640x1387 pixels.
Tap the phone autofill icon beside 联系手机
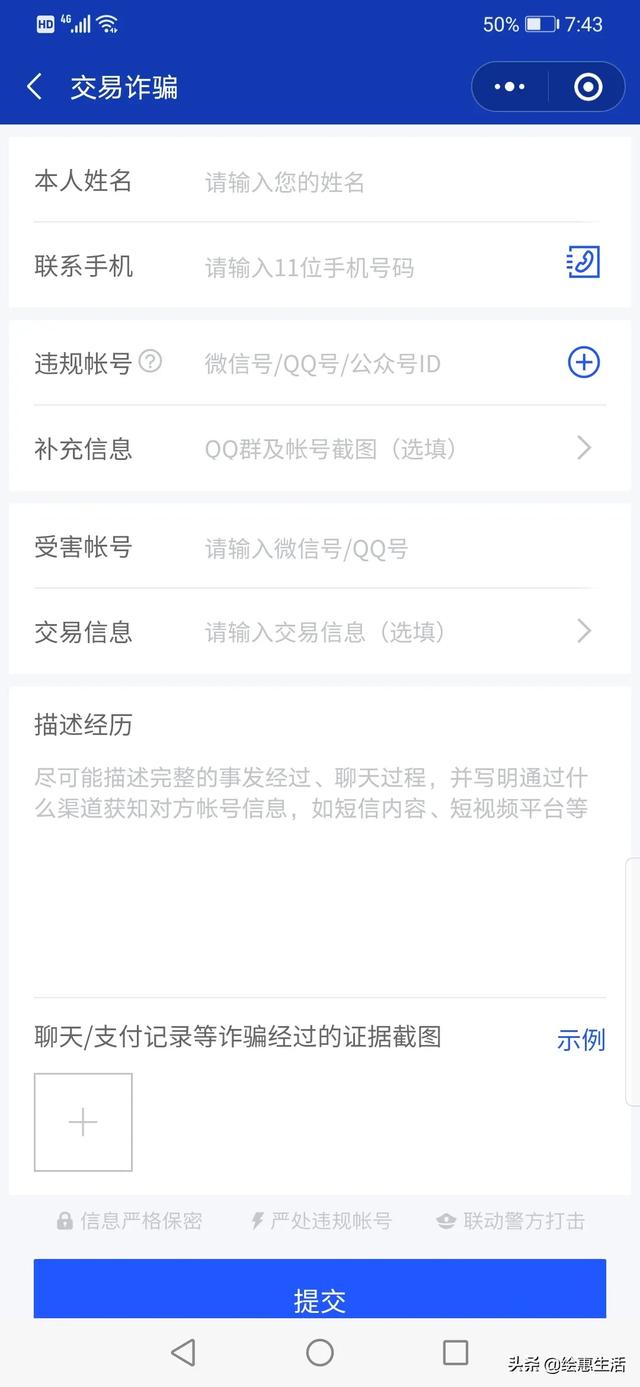pos(583,262)
